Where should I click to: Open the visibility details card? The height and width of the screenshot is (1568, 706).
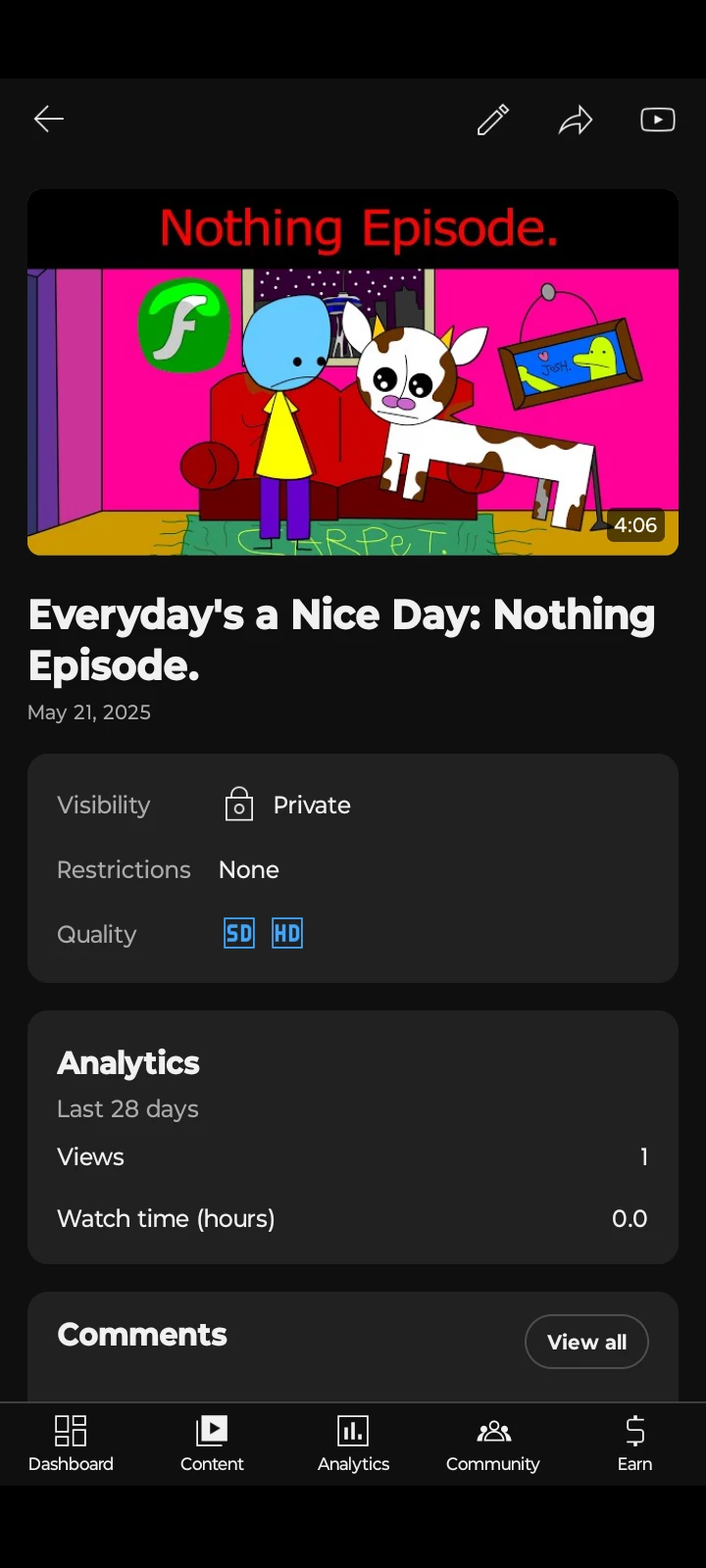coord(353,867)
